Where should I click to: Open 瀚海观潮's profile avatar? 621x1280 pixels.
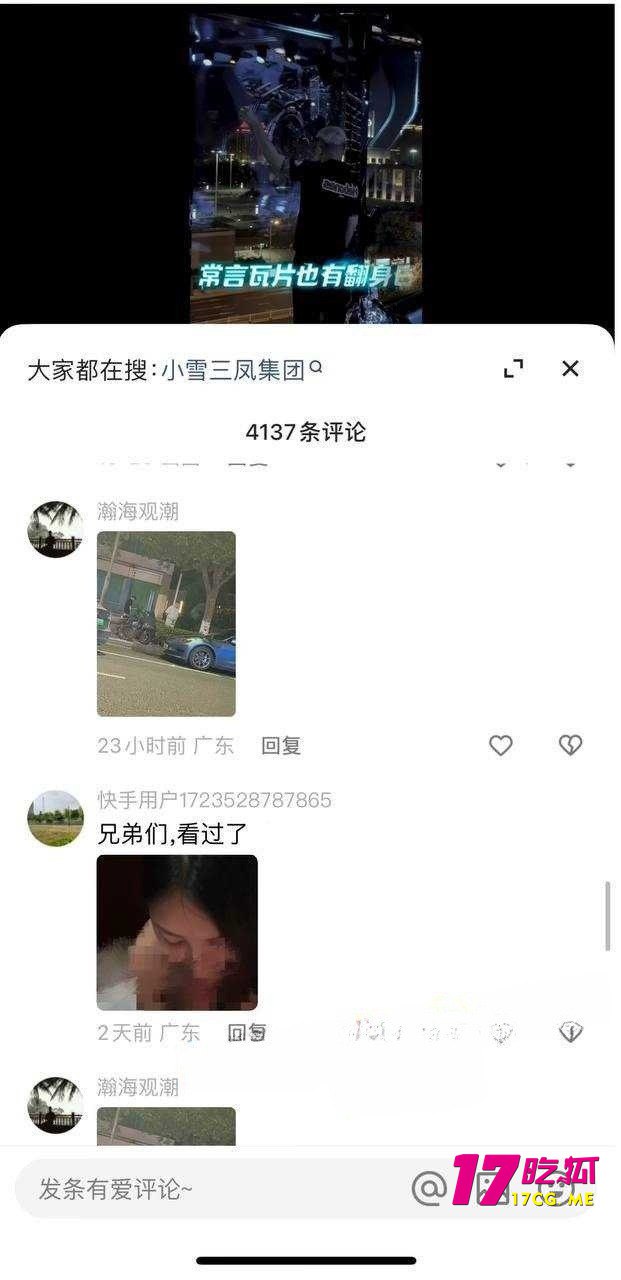(55, 529)
